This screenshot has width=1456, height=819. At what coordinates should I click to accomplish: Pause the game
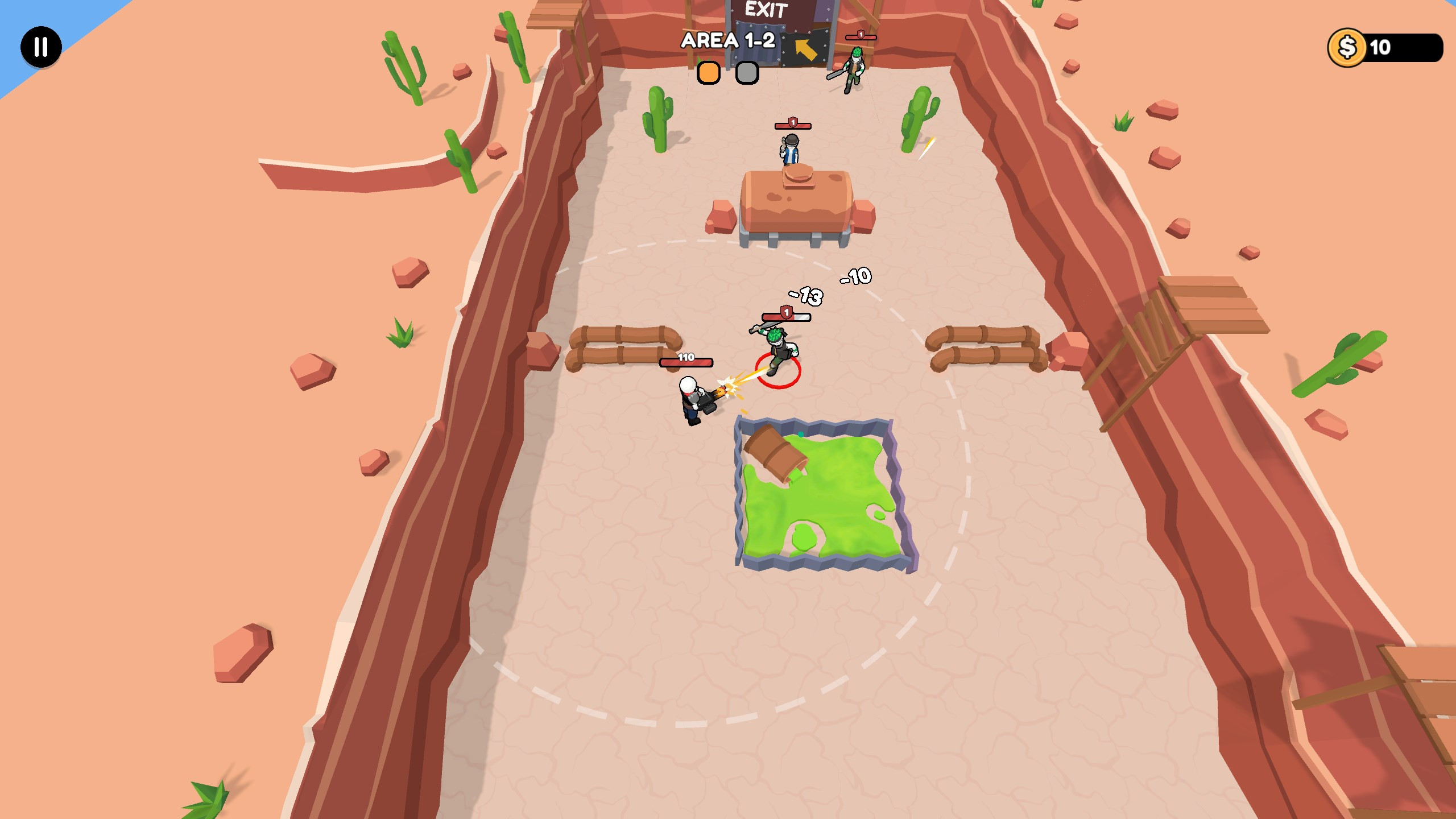click(x=41, y=47)
